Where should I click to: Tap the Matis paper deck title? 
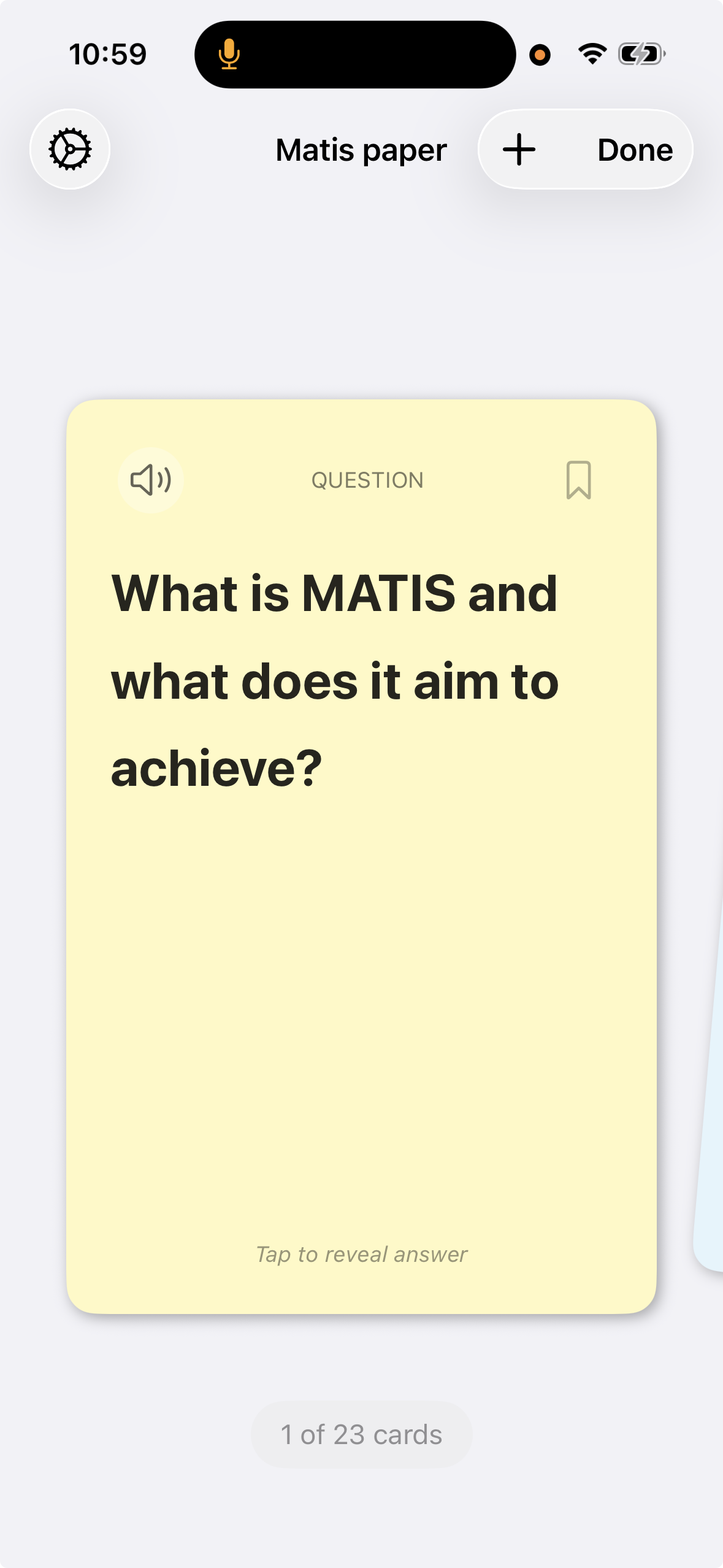tap(361, 149)
